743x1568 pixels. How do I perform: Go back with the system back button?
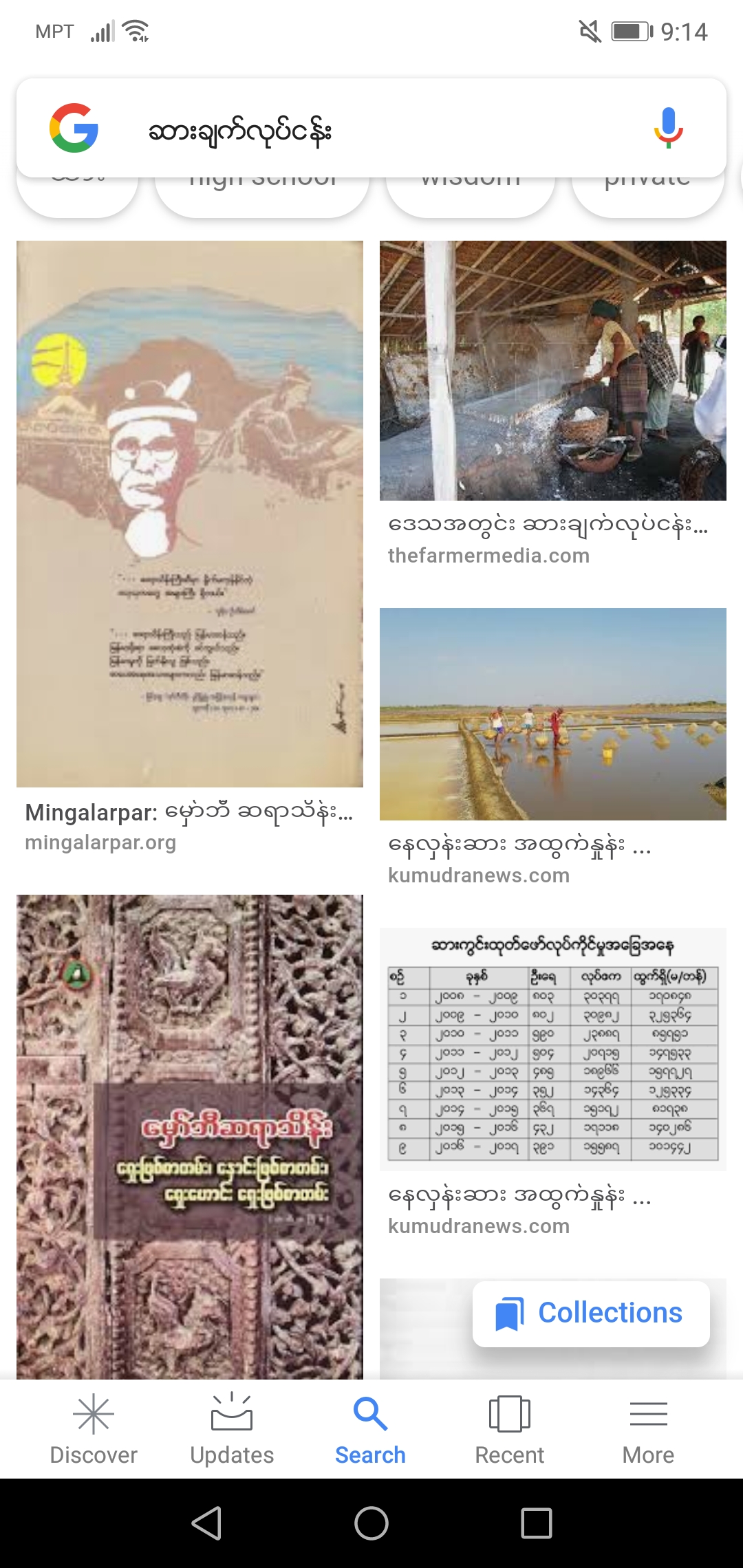(206, 1523)
